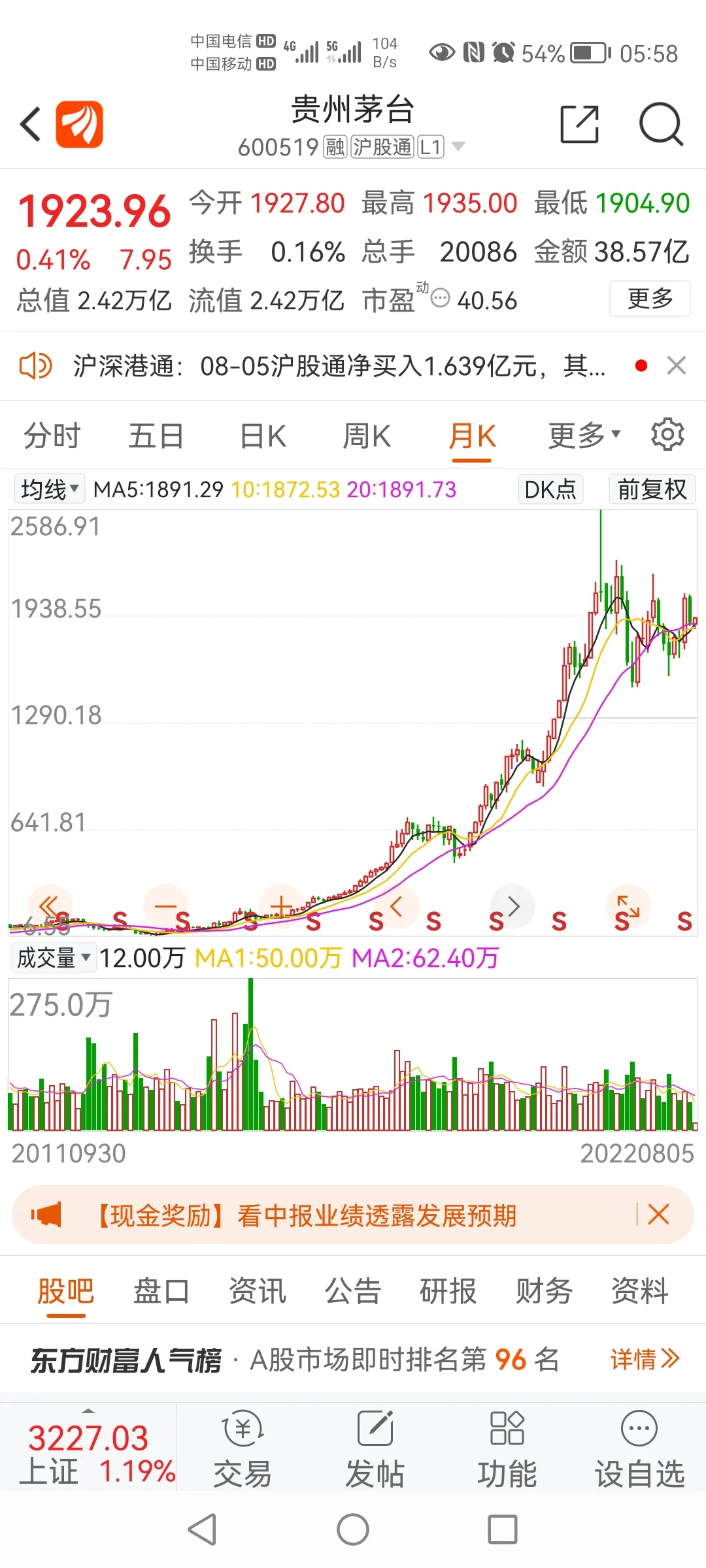
Task: Switch to the 分时 chart tab
Action: (x=52, y=436)
